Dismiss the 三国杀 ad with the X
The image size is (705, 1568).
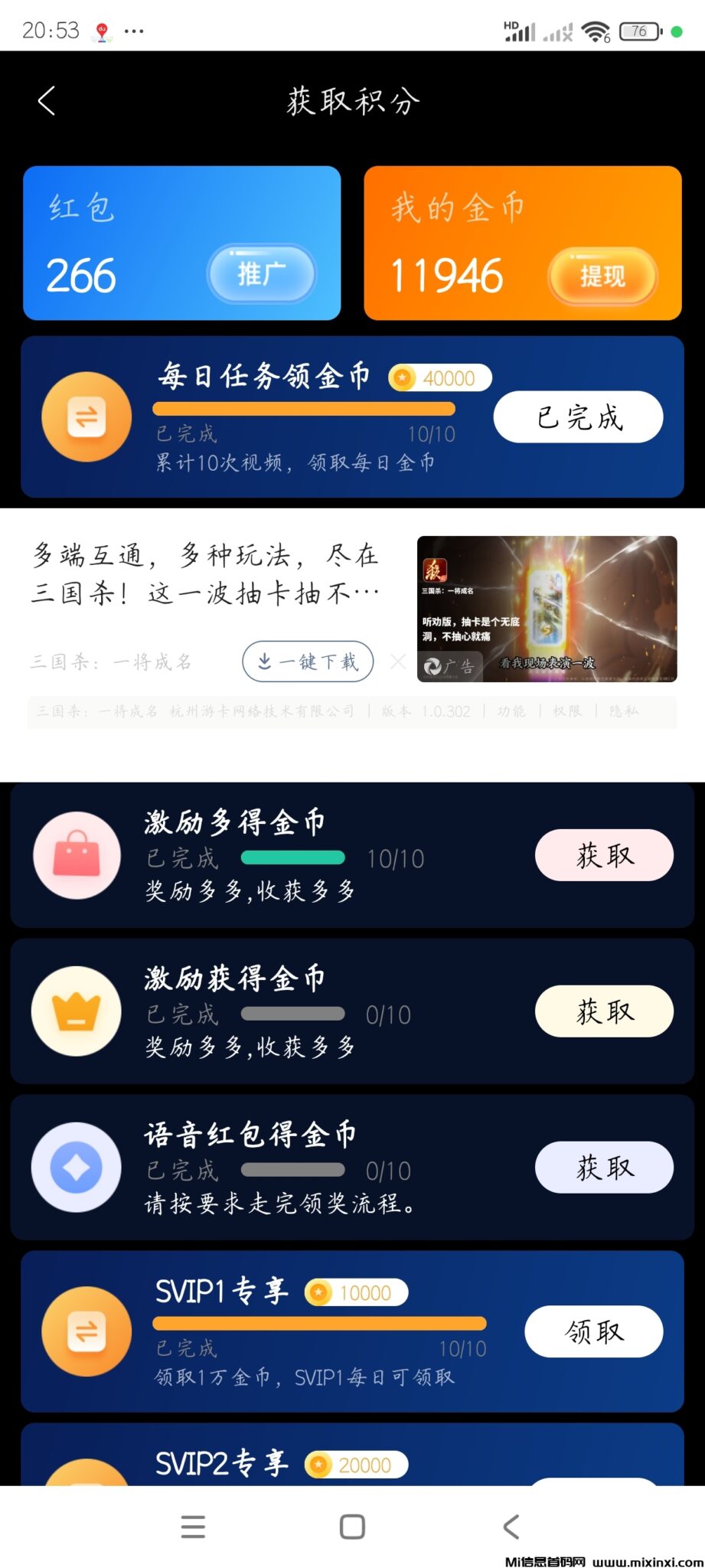399,661
